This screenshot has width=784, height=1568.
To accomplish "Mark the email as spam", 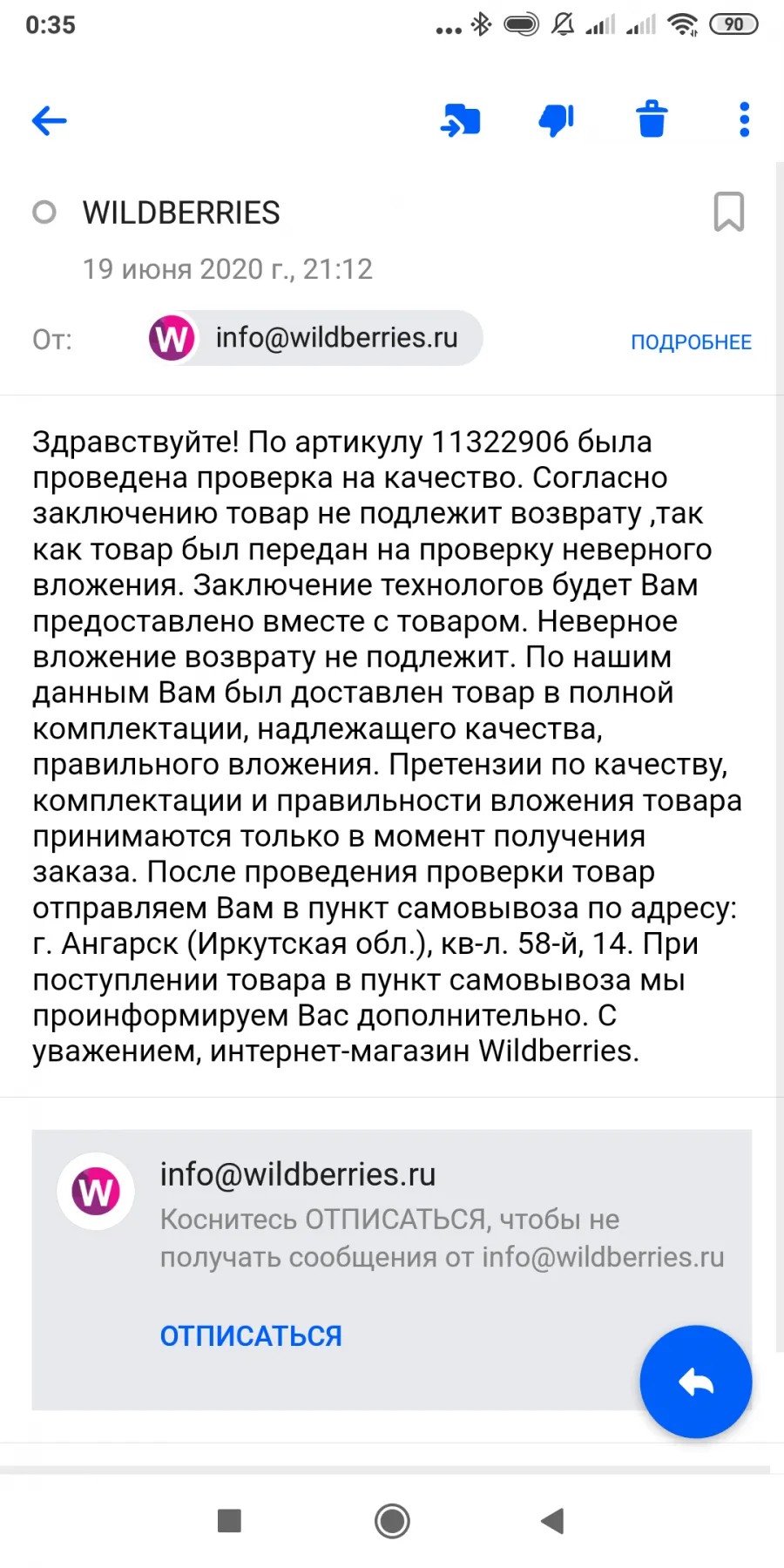I will point(556,120).
